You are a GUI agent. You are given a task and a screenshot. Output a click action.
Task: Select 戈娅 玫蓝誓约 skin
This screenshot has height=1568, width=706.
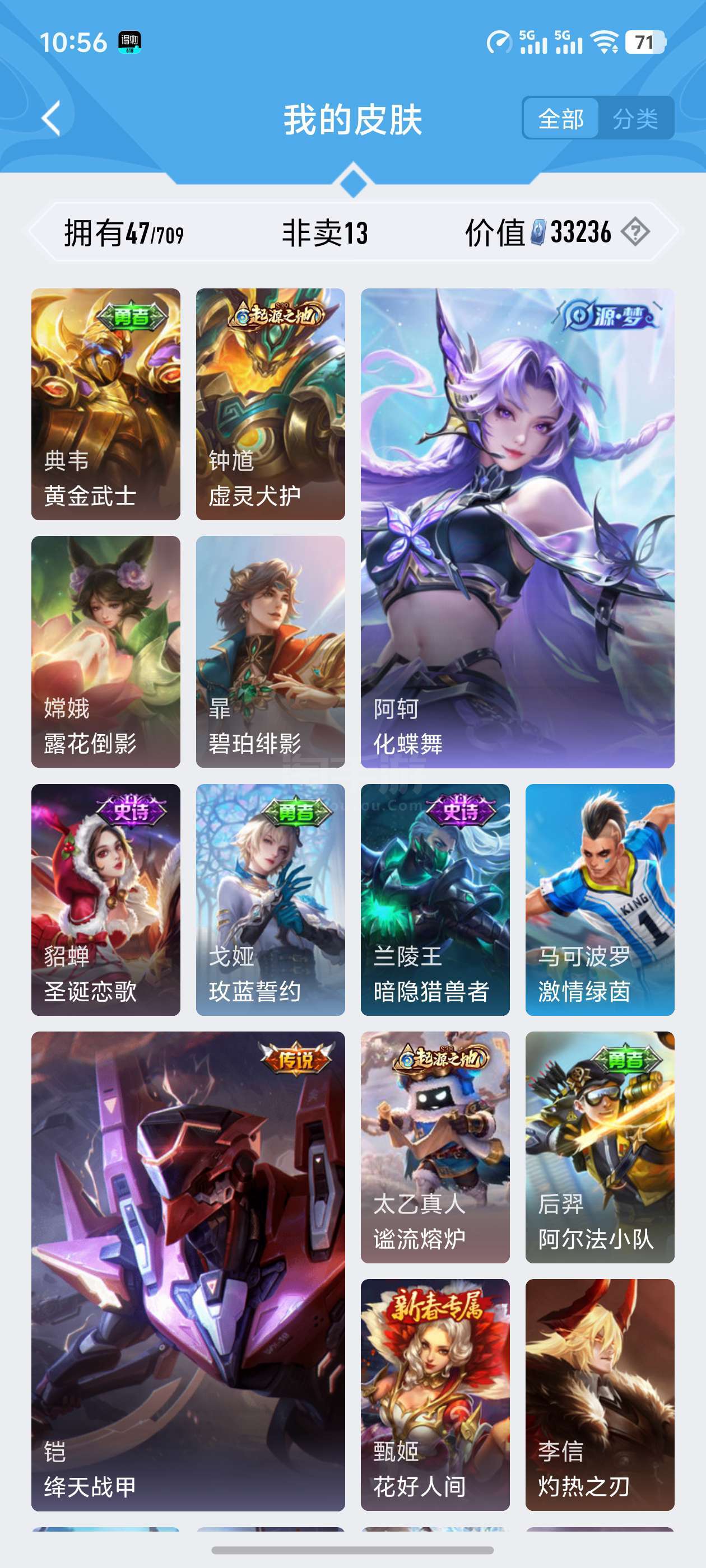coord(271,900)
